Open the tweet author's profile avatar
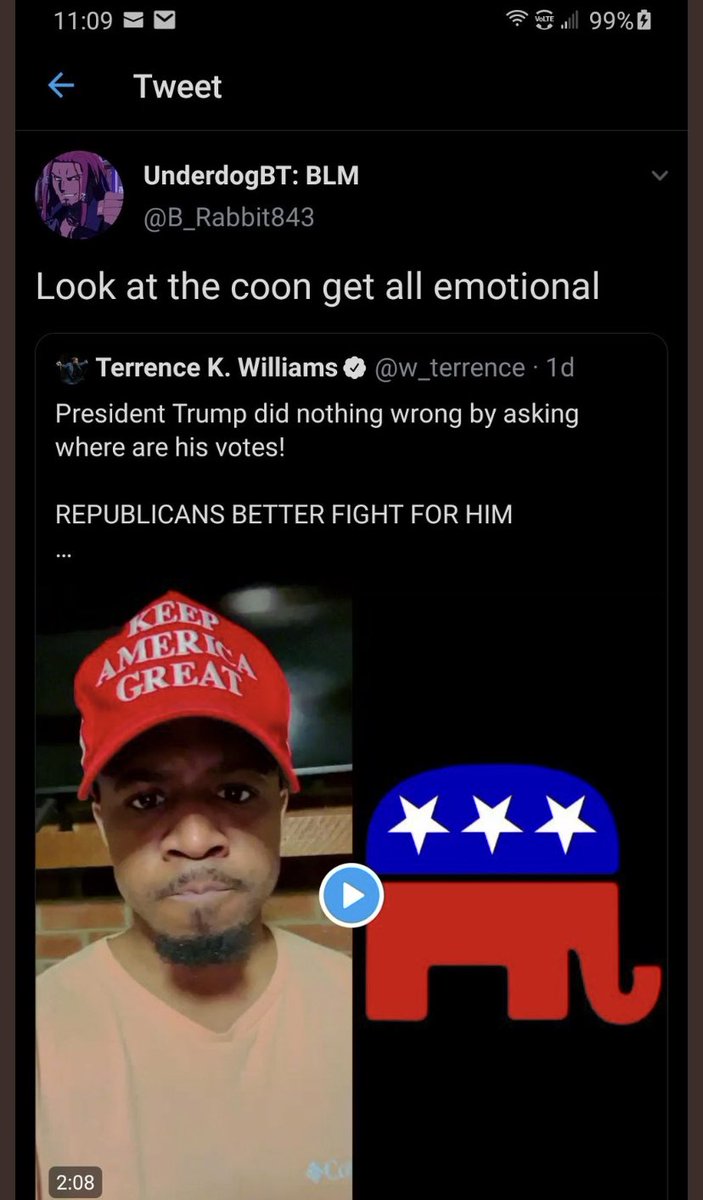The height and width of the screenshot is (1200, 703). tap(79, 195)
